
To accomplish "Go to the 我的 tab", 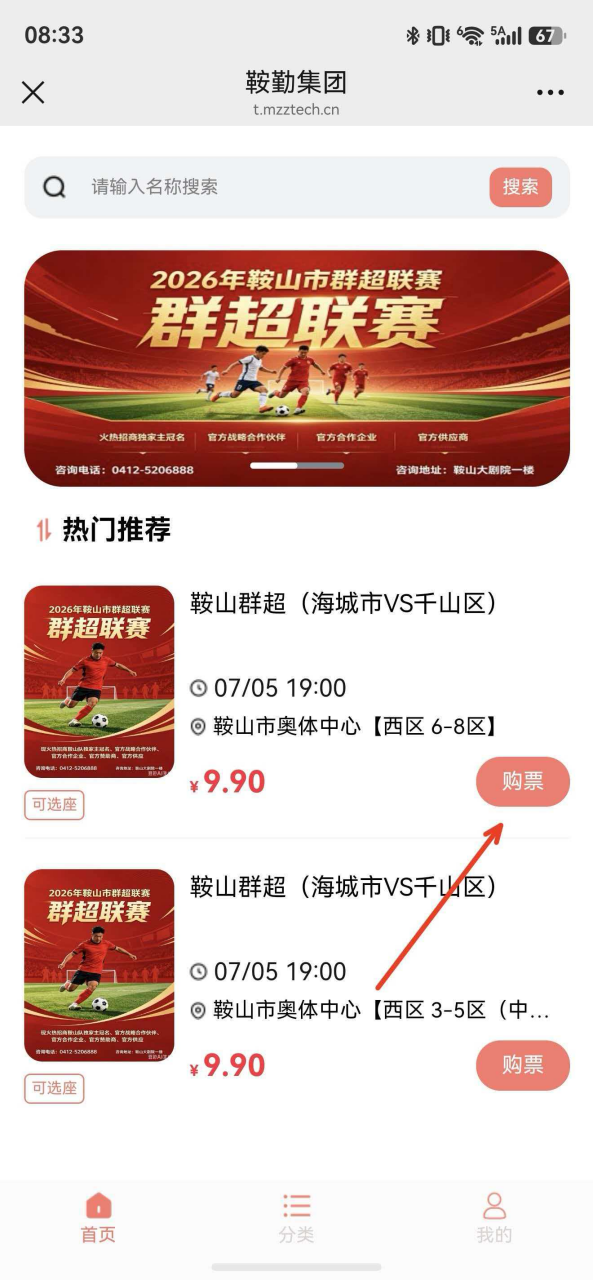I will 494,1218.
